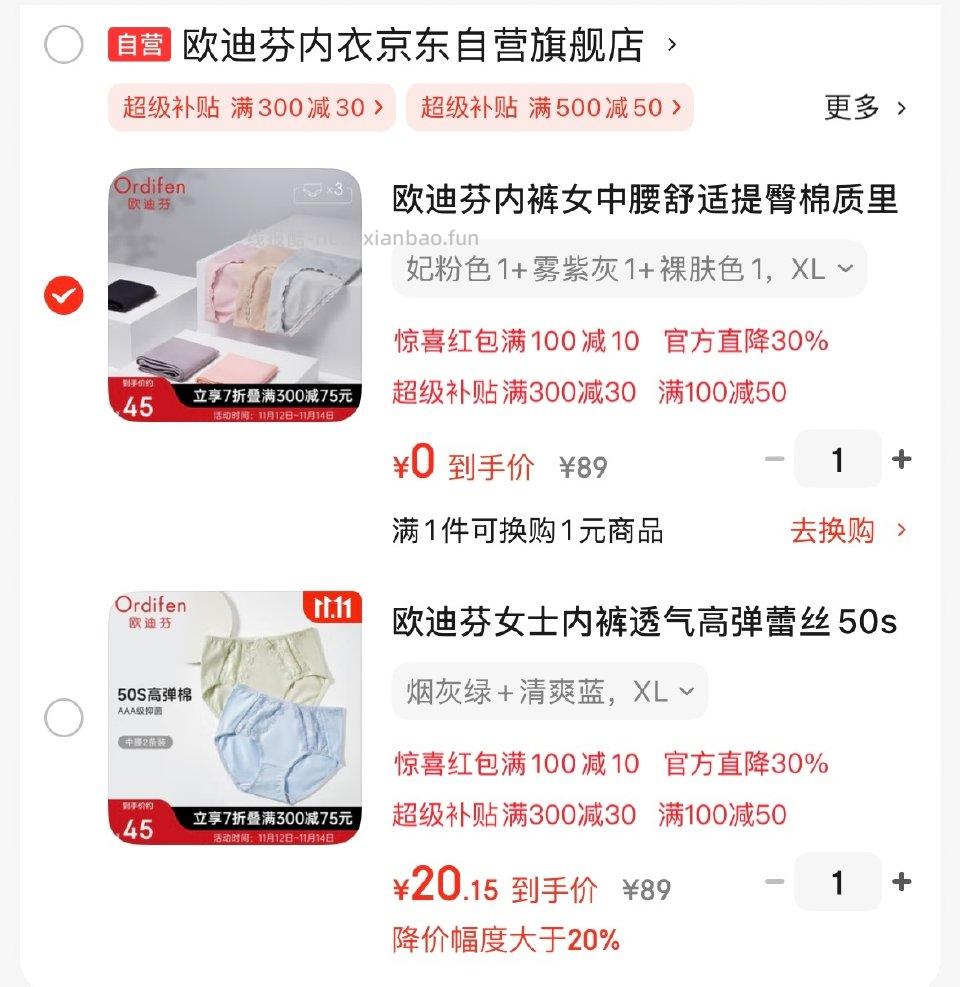960x987 pixels.
Task: Click the 官方直降30% promotion label
Action: click(743, 341)
